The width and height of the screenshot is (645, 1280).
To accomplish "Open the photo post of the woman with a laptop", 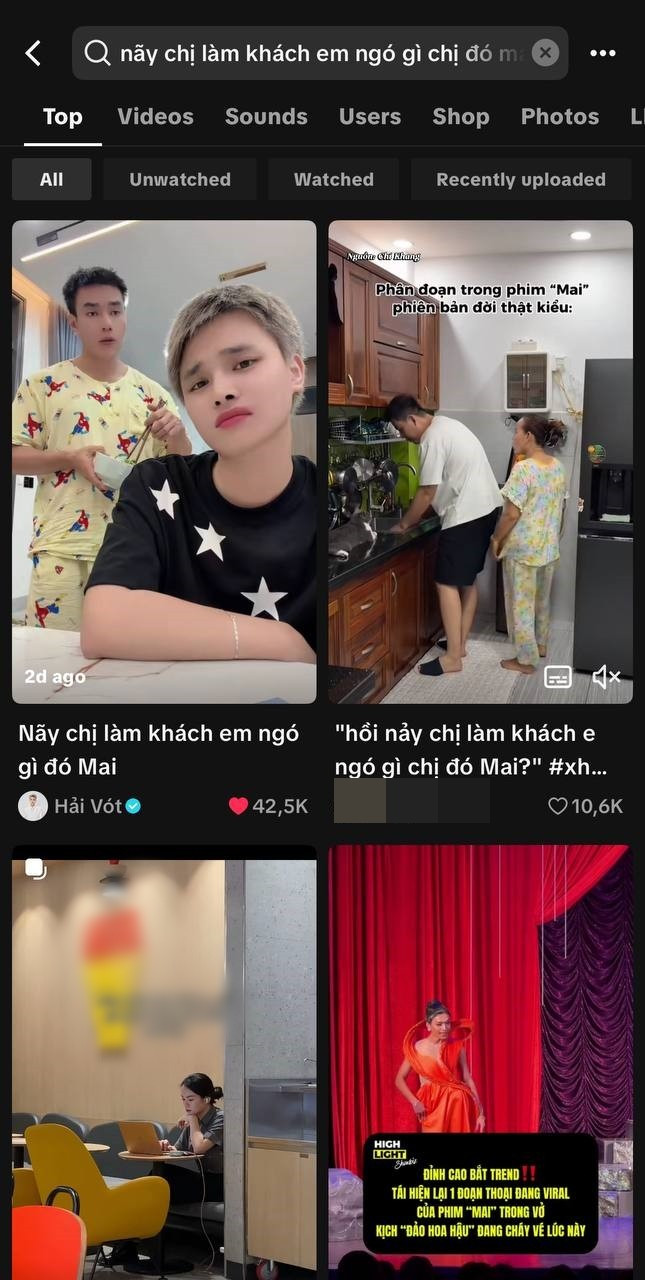I will click(x=164, y=1060).
